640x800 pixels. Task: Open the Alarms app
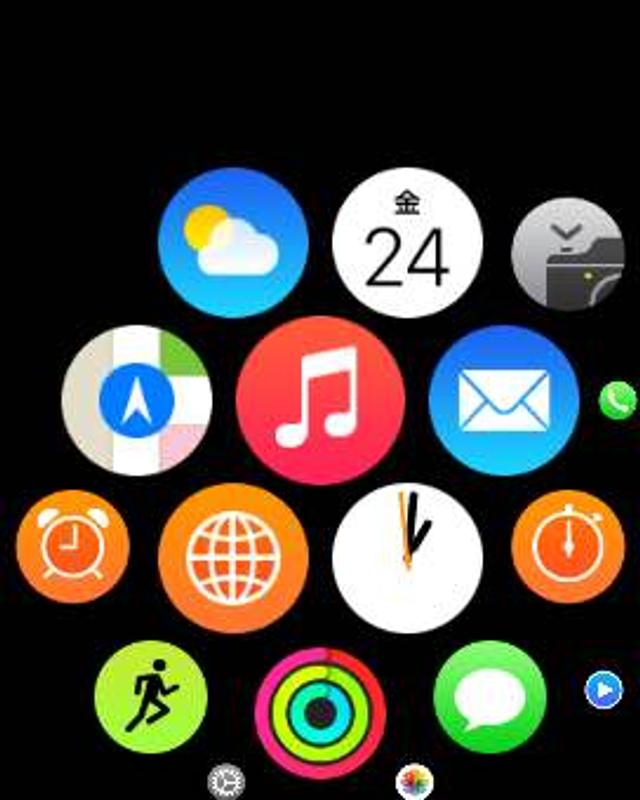click(73, 547)
